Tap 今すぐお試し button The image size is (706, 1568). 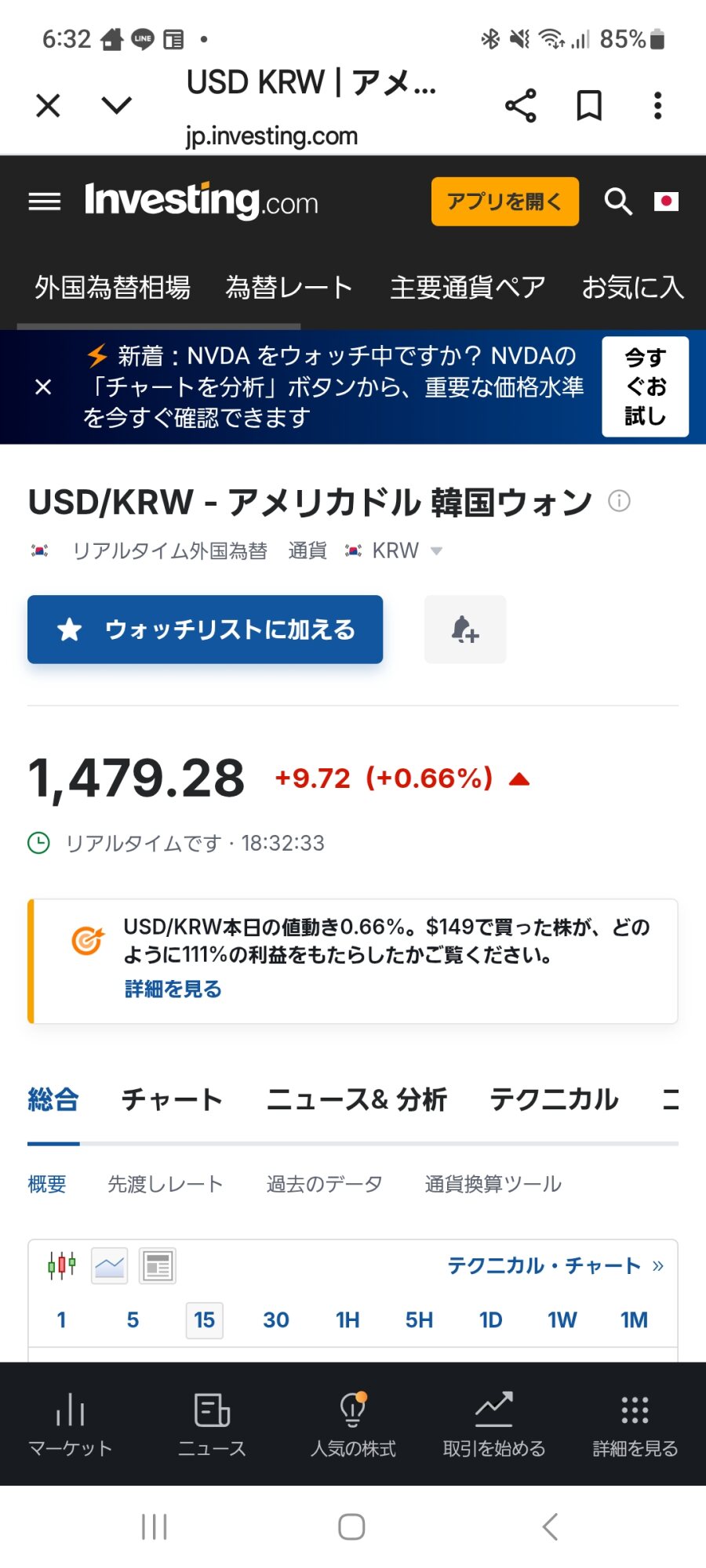coord(645,387)
